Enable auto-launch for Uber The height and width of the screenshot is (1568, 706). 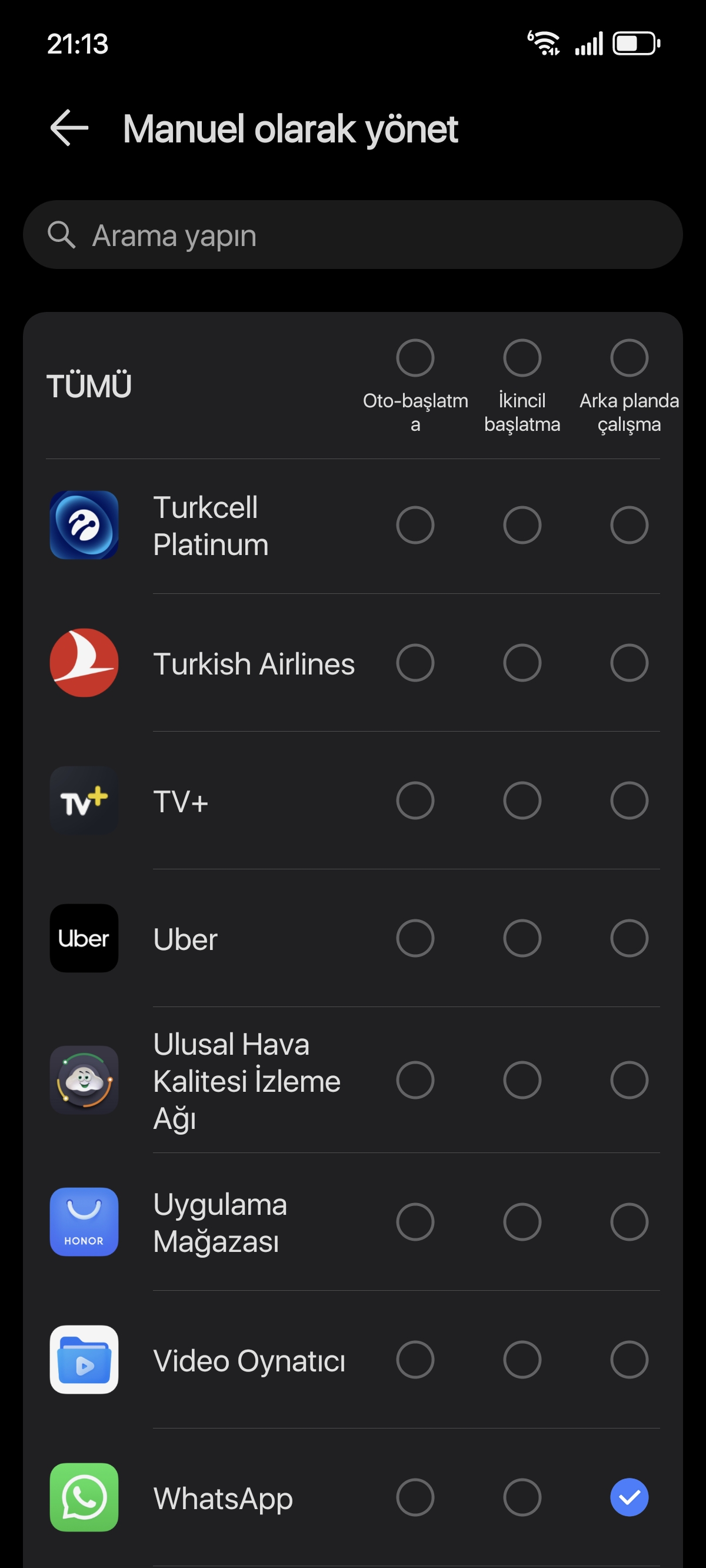(415, 938)
